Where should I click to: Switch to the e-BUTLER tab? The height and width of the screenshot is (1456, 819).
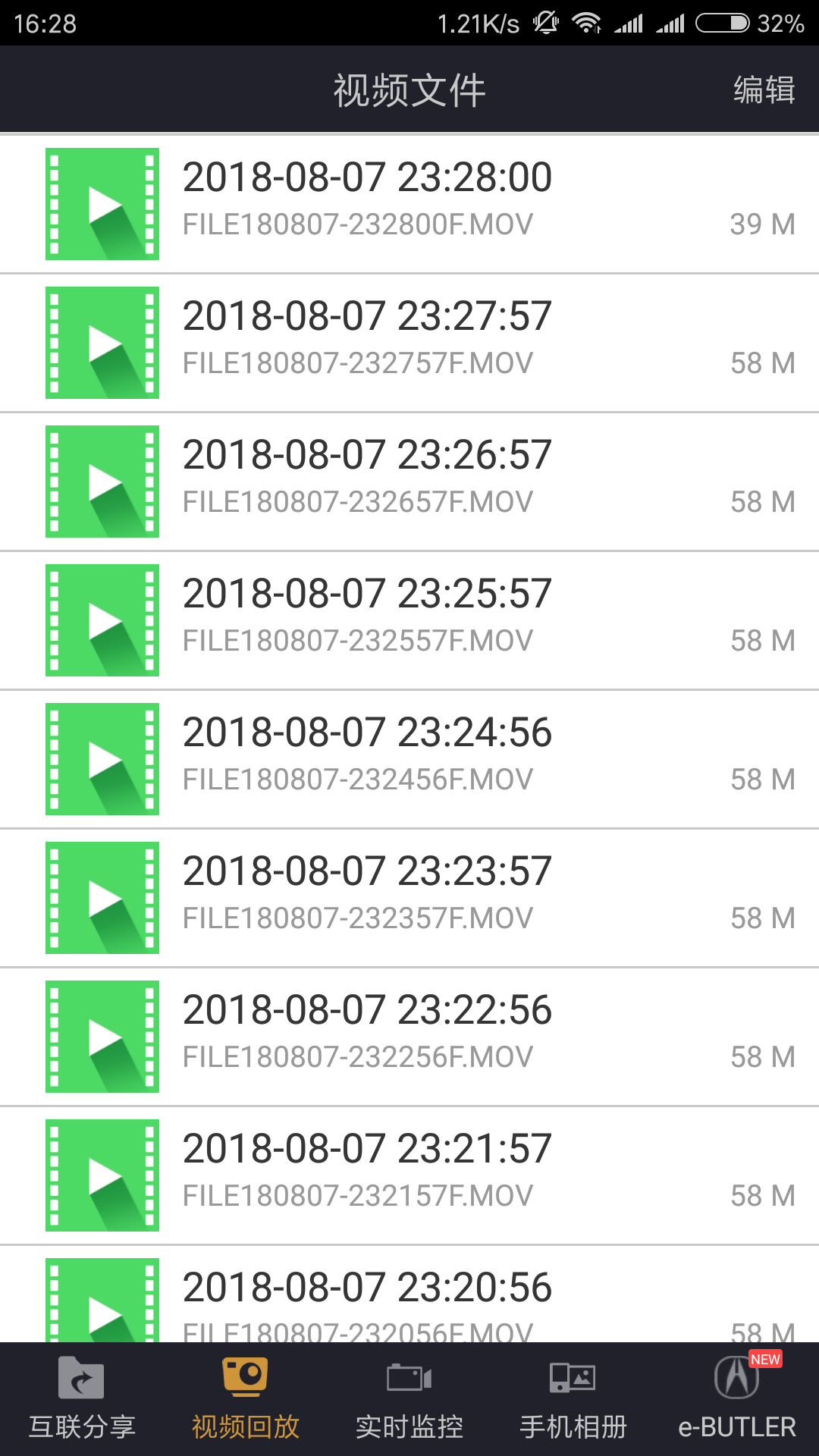click(x=737, y=1400)
